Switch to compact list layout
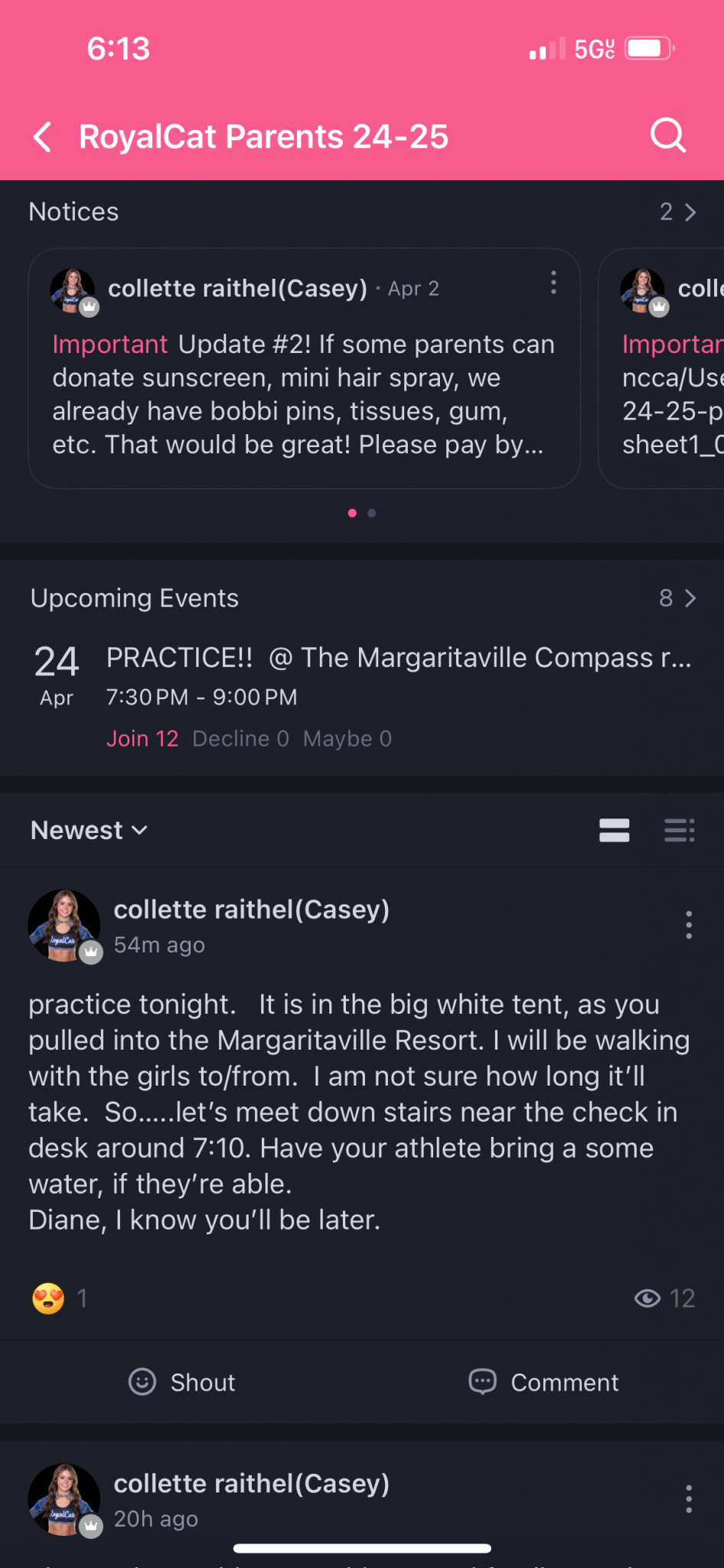The height and width of the screenshot is (1568, 724). coord(680,831)
